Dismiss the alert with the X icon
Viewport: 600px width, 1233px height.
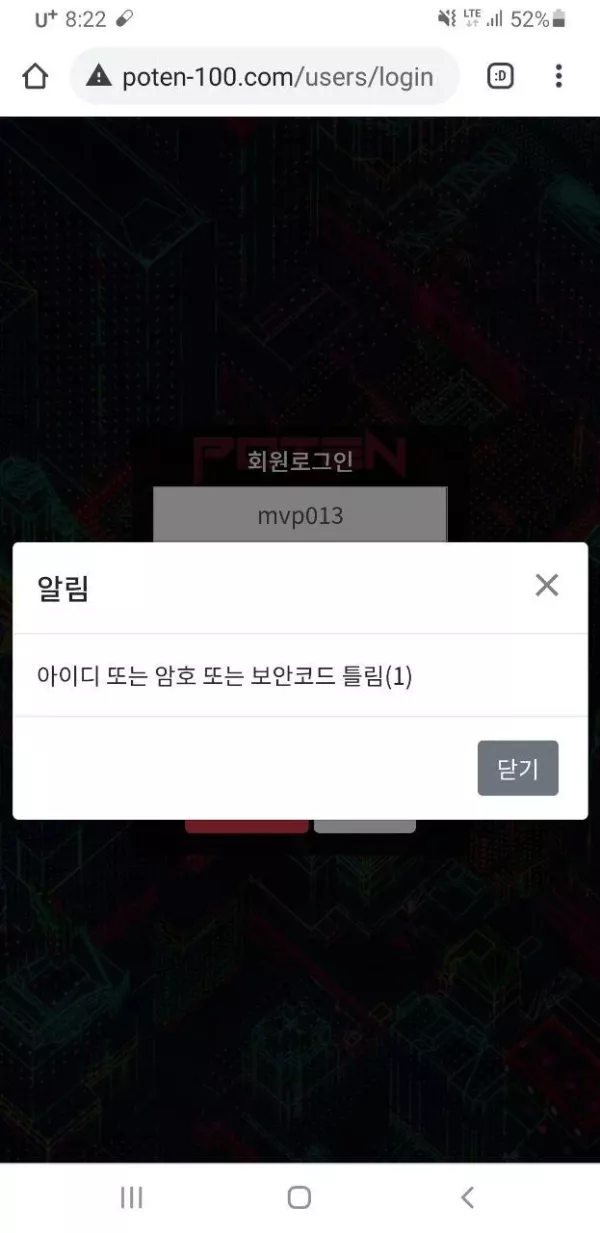[546, 586]
